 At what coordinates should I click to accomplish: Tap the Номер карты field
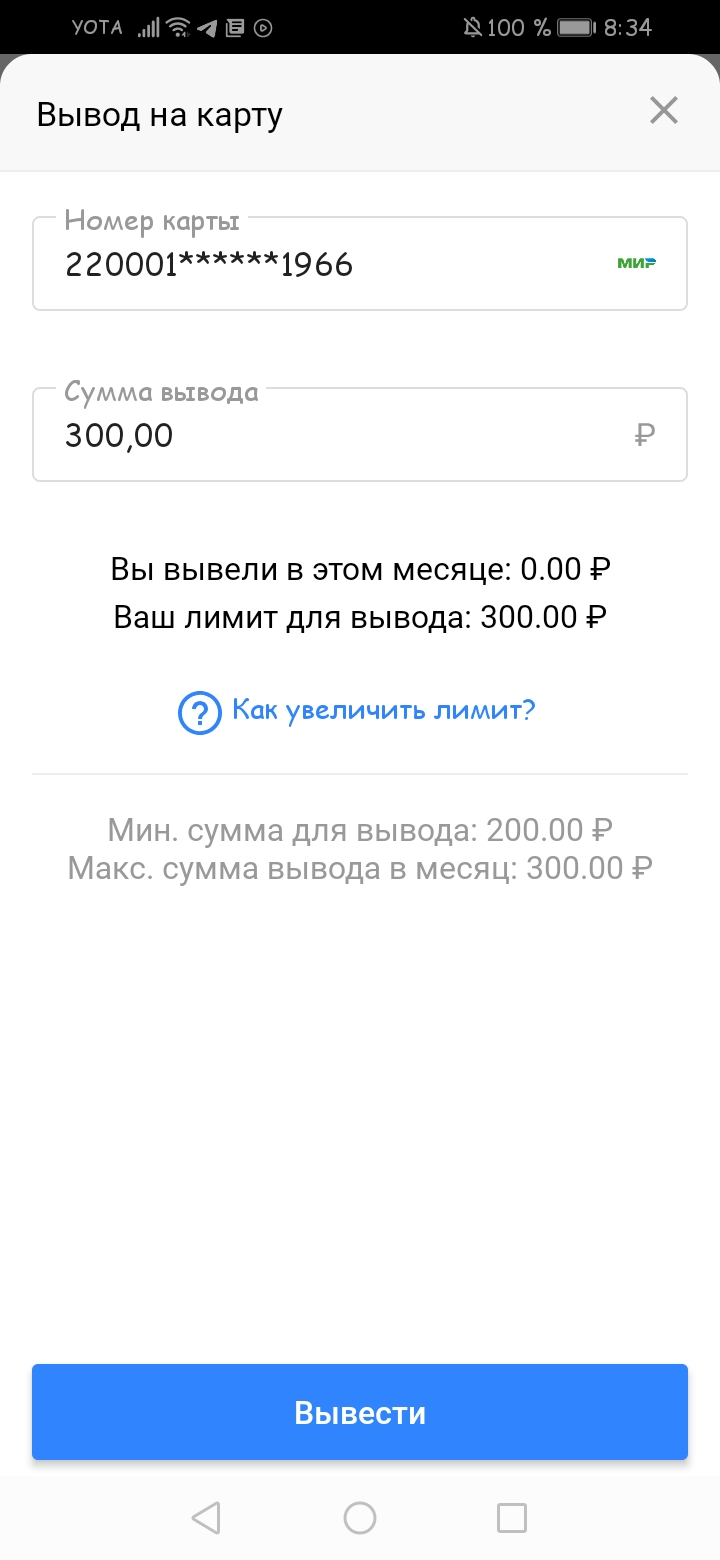coord(360,264)
